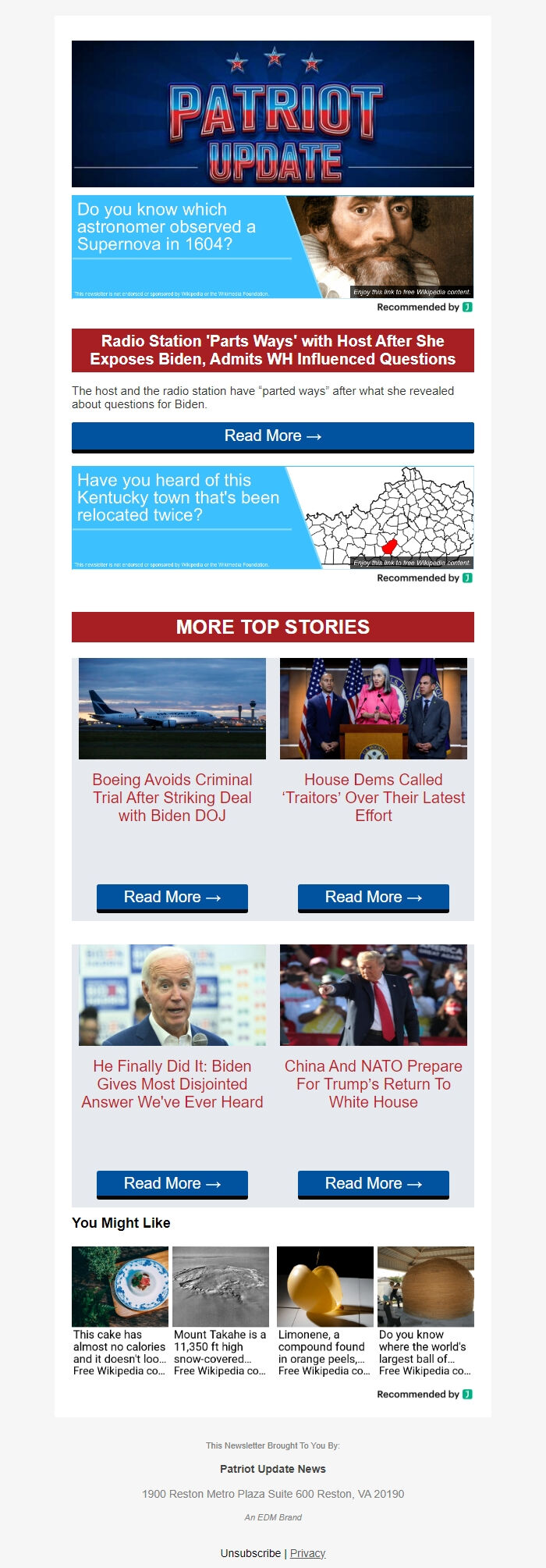
Task: Open the Mount Takahe recommendation
Action: [221, 1311]
